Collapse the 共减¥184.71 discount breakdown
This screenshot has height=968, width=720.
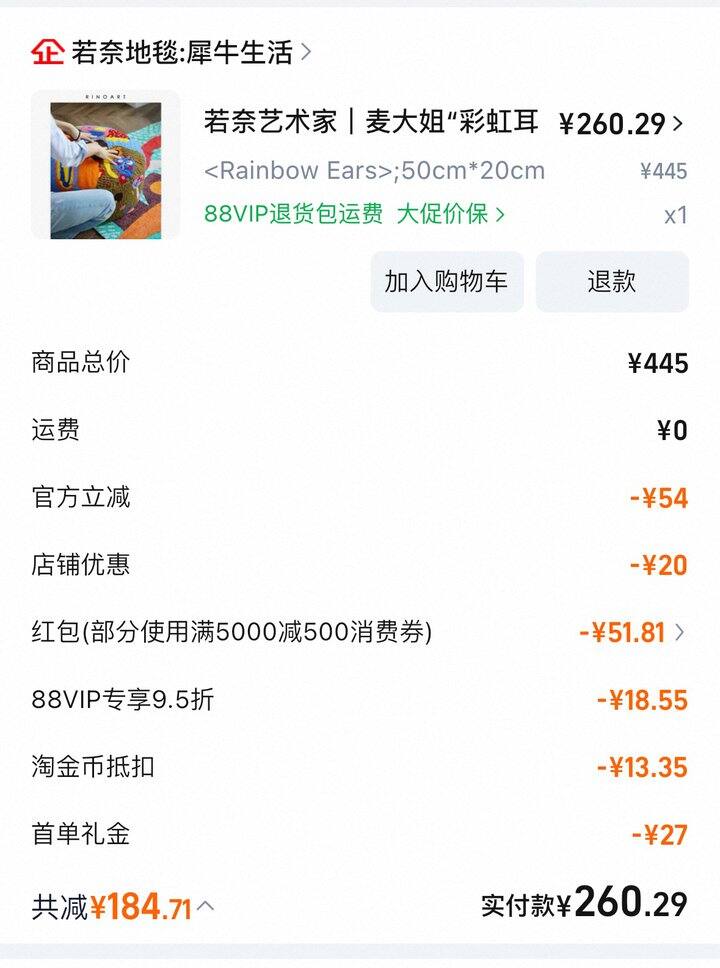205,907
